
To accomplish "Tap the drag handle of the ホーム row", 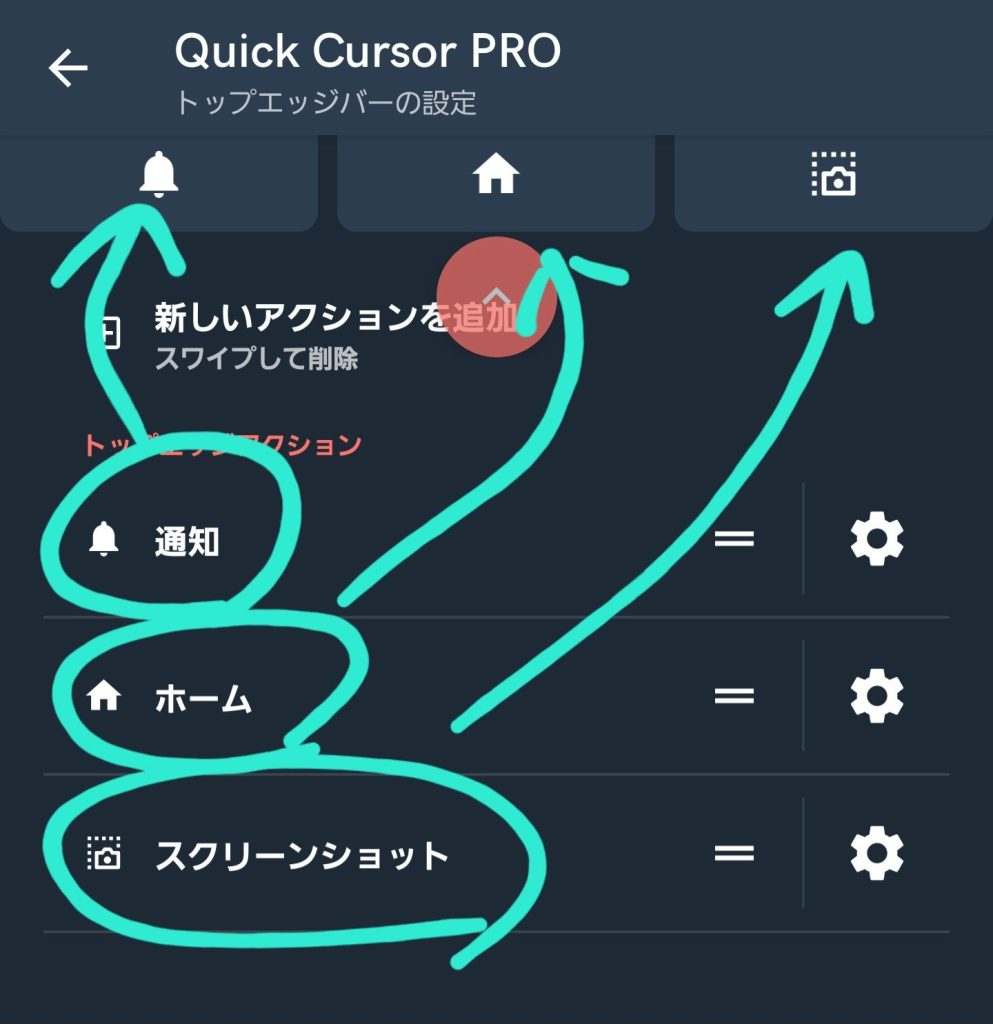I will (735, 694).
